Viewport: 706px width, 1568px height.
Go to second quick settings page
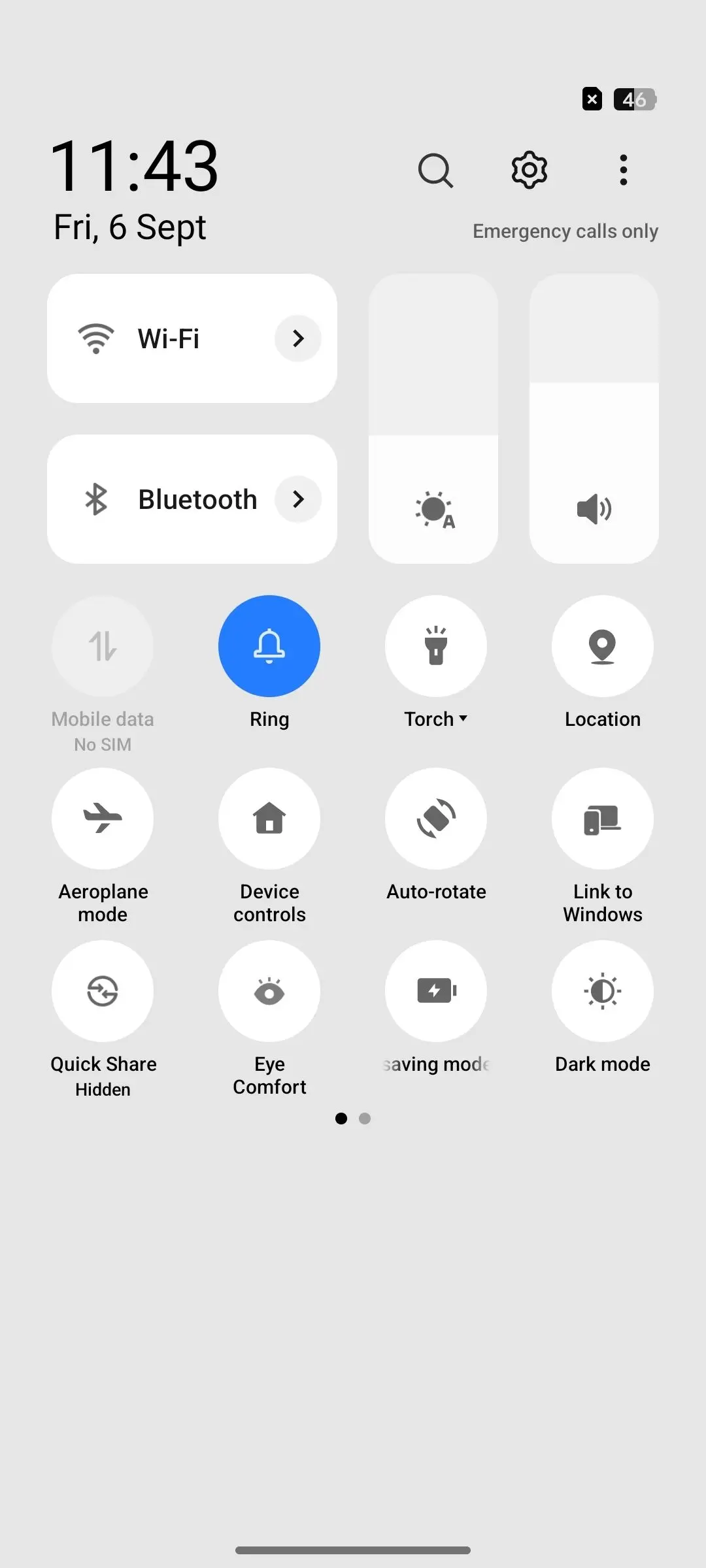365,1119
